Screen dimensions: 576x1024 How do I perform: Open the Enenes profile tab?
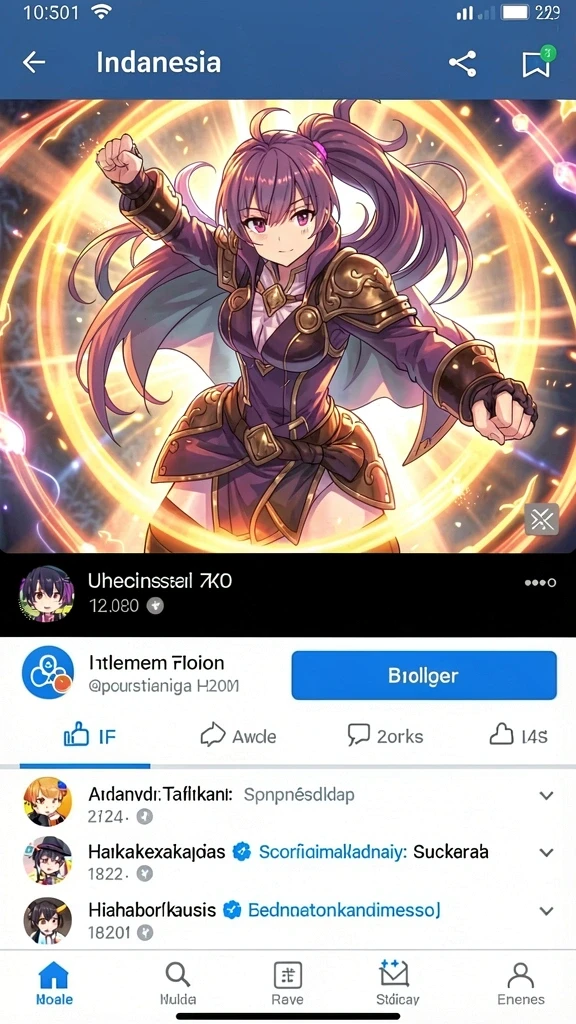(520, 984)
